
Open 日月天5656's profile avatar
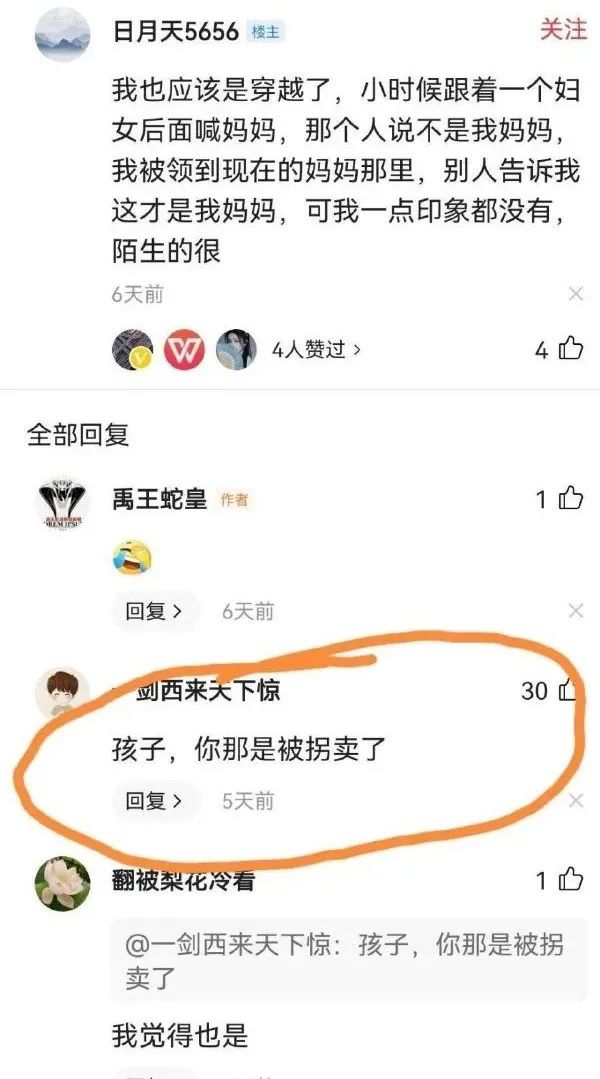point(63,34)
